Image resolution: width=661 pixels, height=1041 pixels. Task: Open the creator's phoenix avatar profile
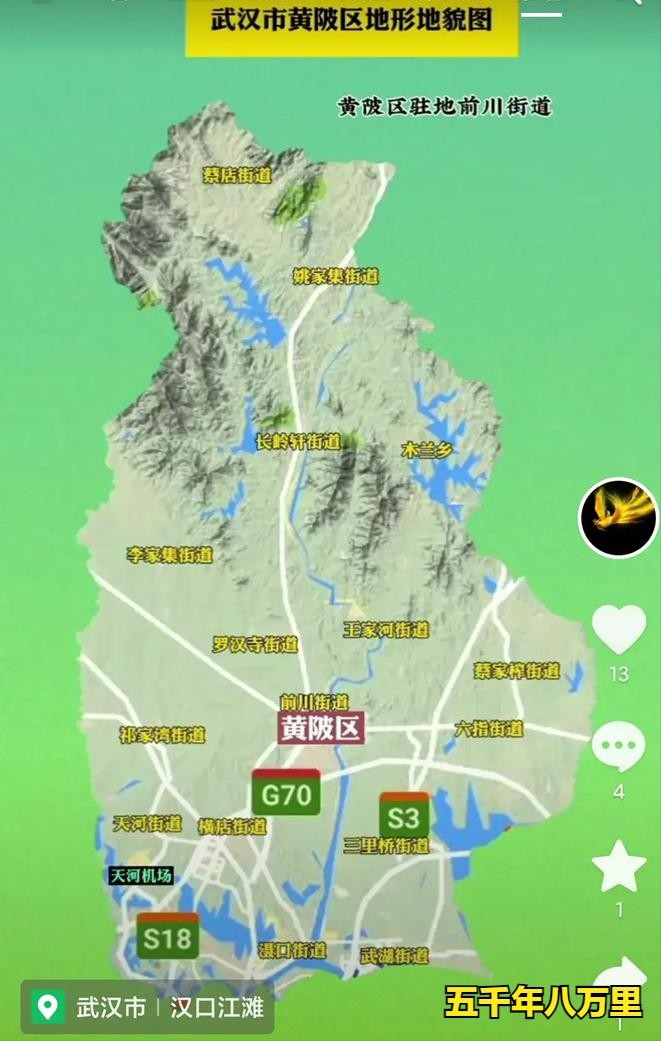[x=618, y=518]
